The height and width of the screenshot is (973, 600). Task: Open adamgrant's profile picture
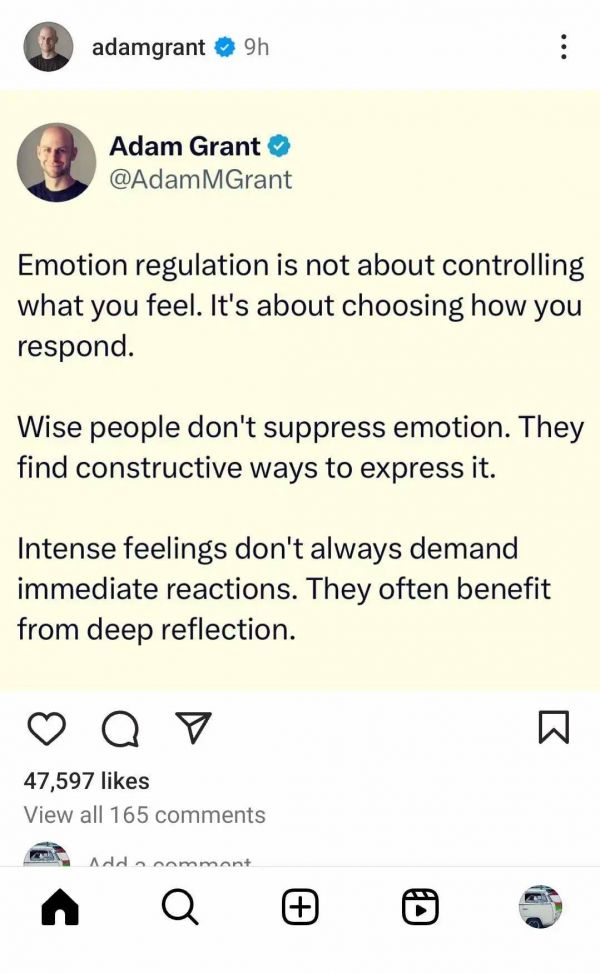[x=47, y=46]
